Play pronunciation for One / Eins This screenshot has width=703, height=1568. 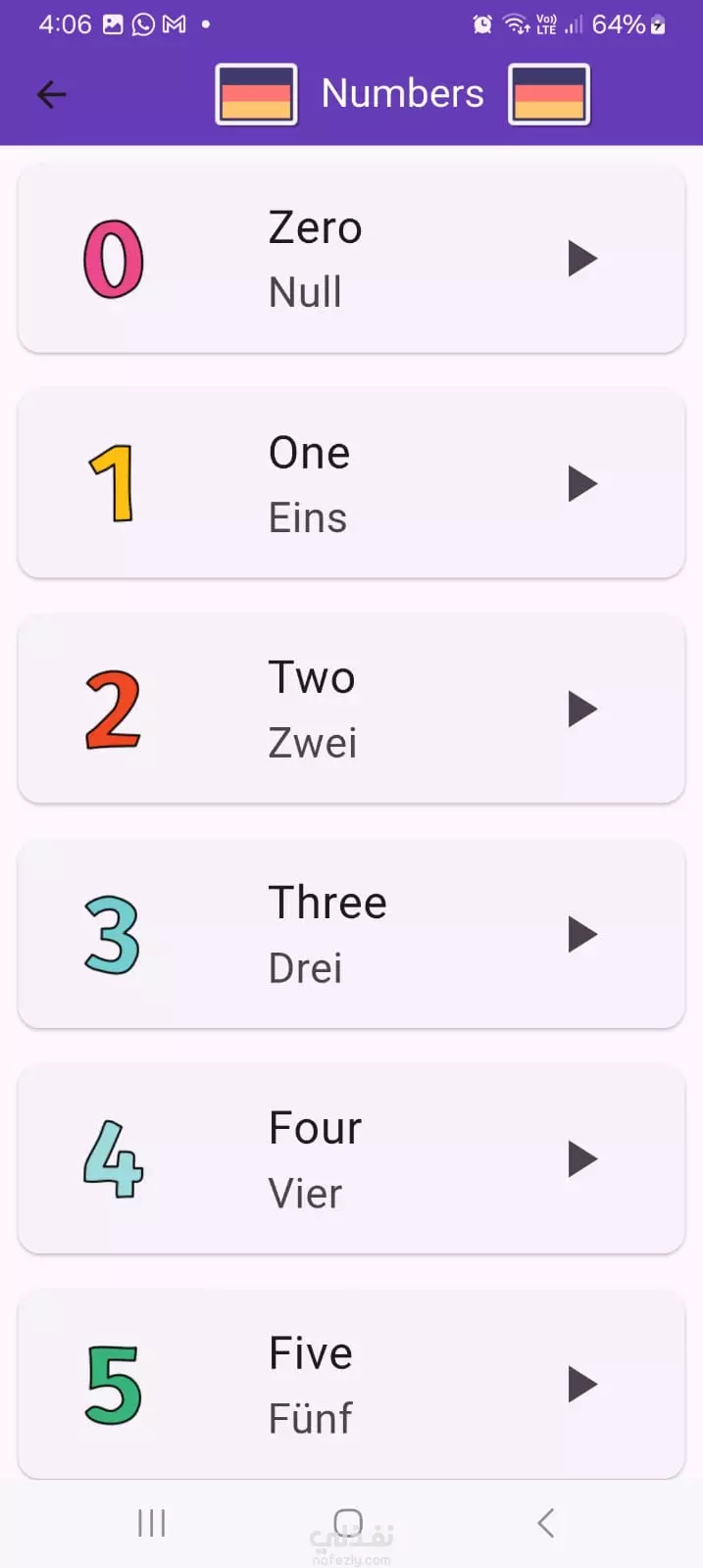click(x=582, y=484)
